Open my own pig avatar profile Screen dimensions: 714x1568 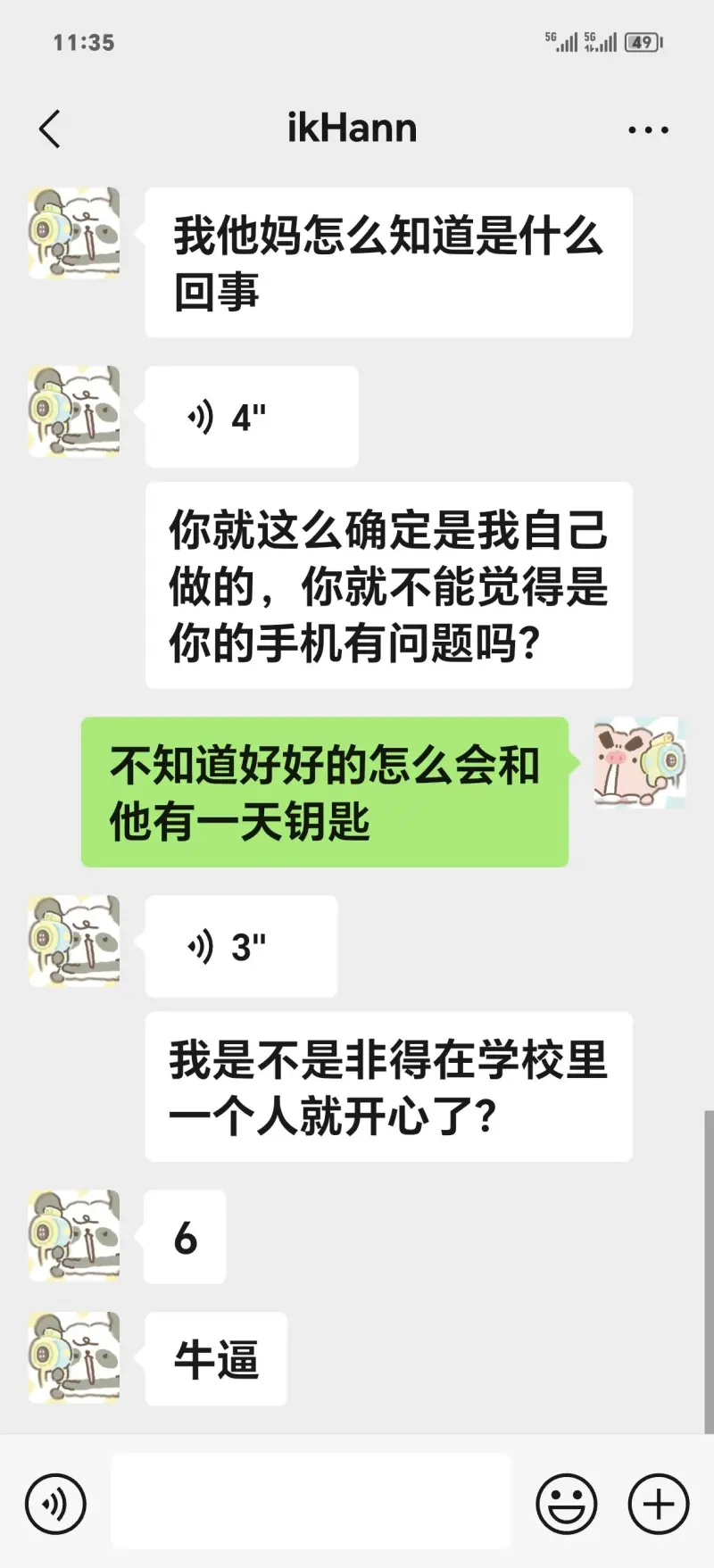[639, 762]
